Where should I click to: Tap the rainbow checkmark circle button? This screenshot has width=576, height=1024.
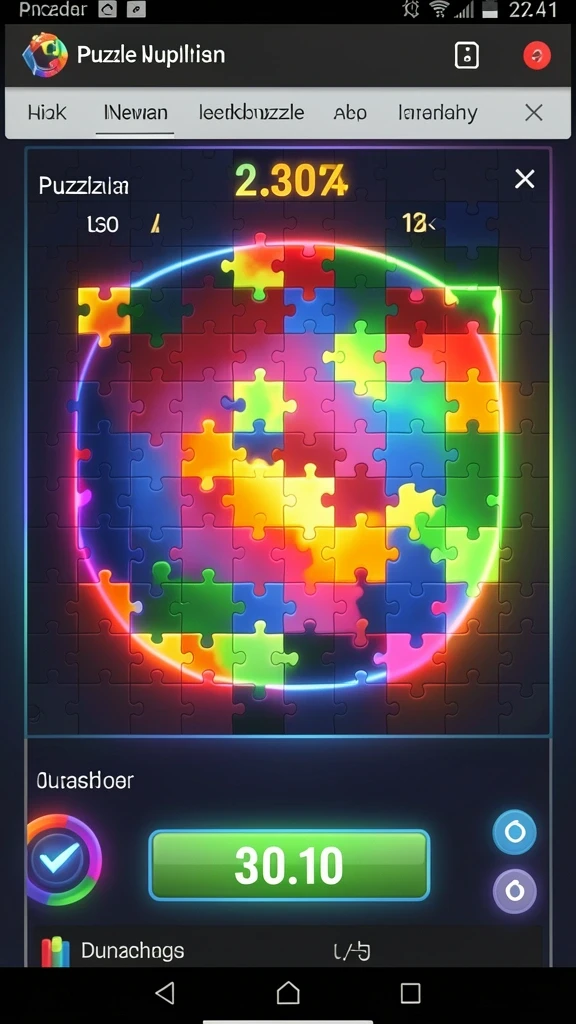click(x=63, y=857)
